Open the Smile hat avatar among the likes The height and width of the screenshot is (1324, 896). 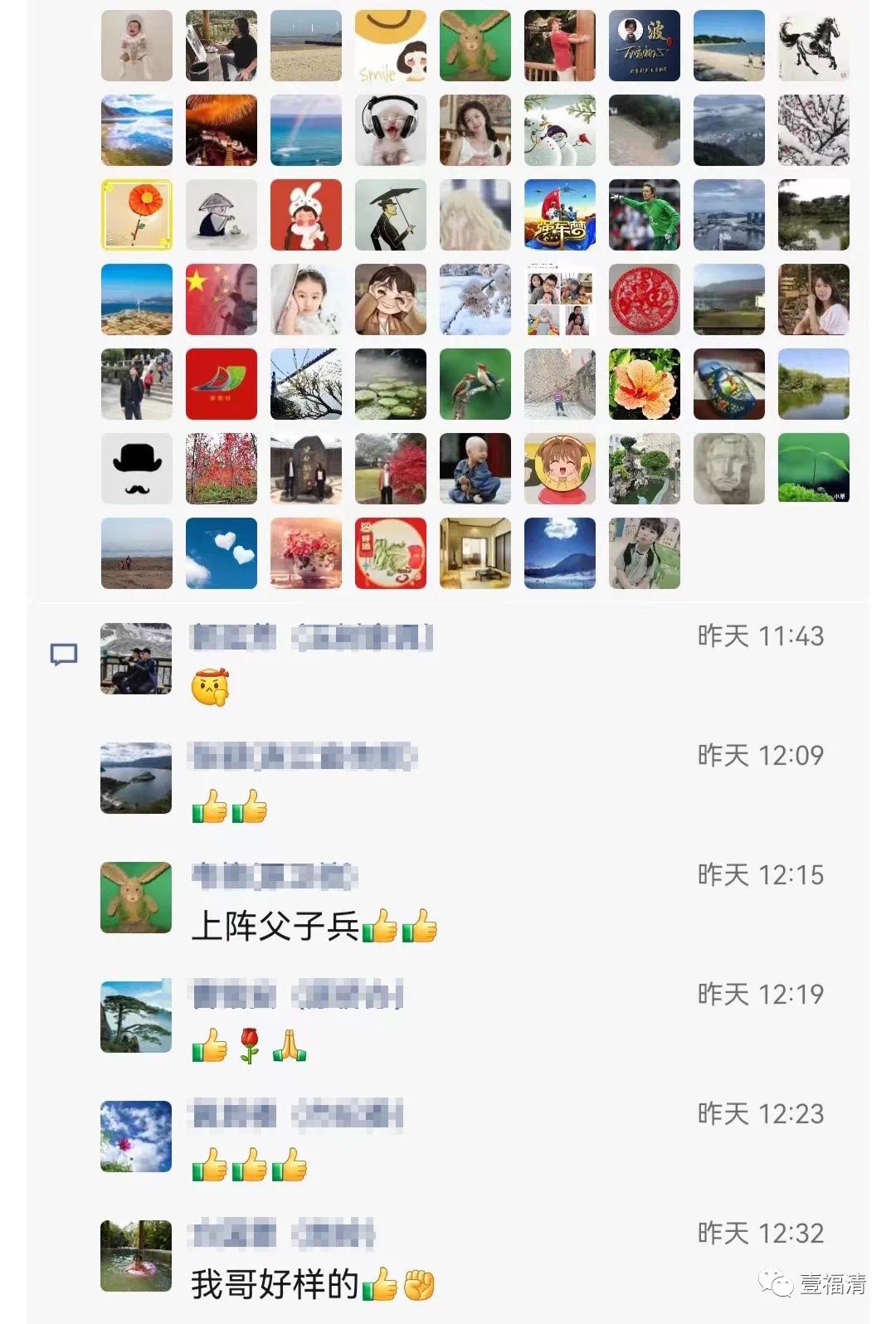click(x=391, y=46)
